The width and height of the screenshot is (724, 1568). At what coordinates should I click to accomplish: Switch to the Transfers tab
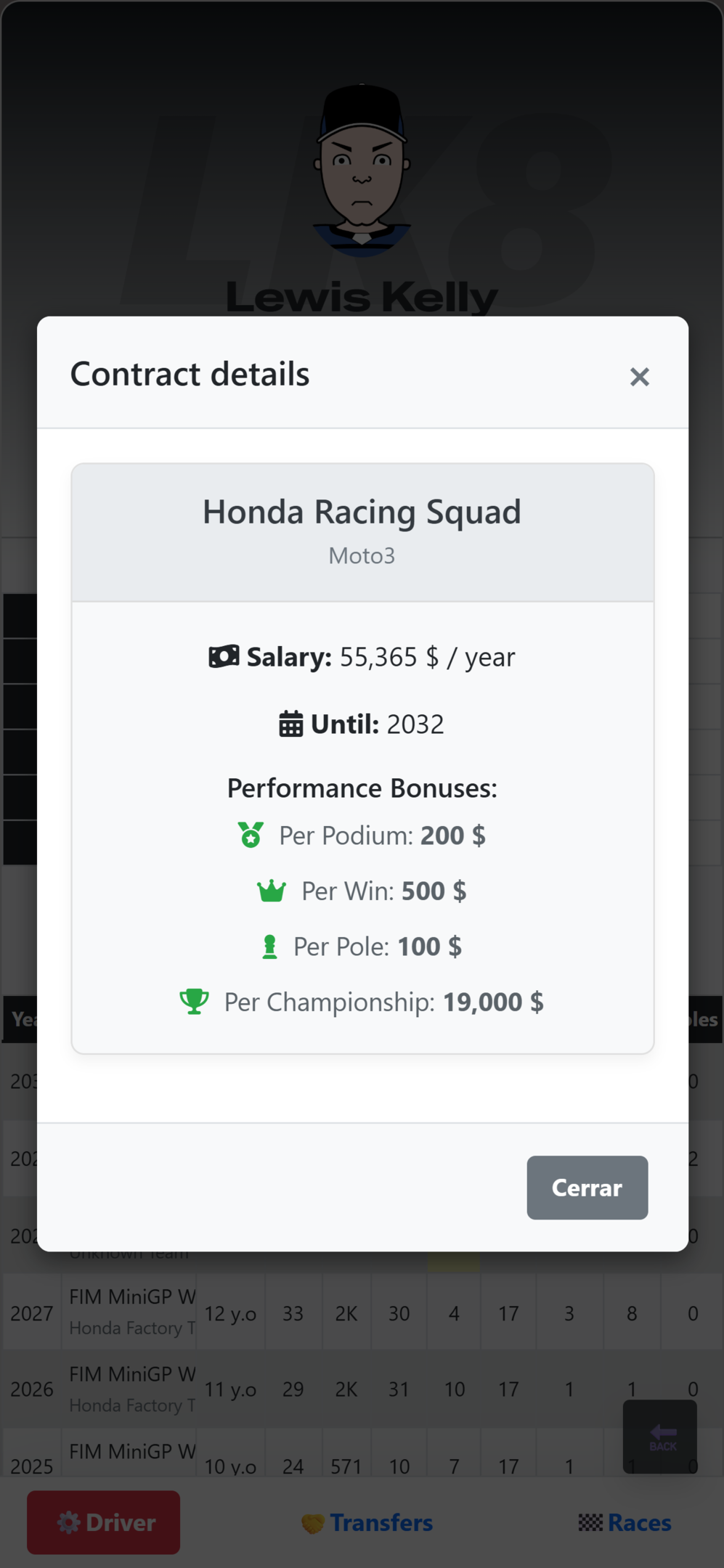click(367, 1522)
